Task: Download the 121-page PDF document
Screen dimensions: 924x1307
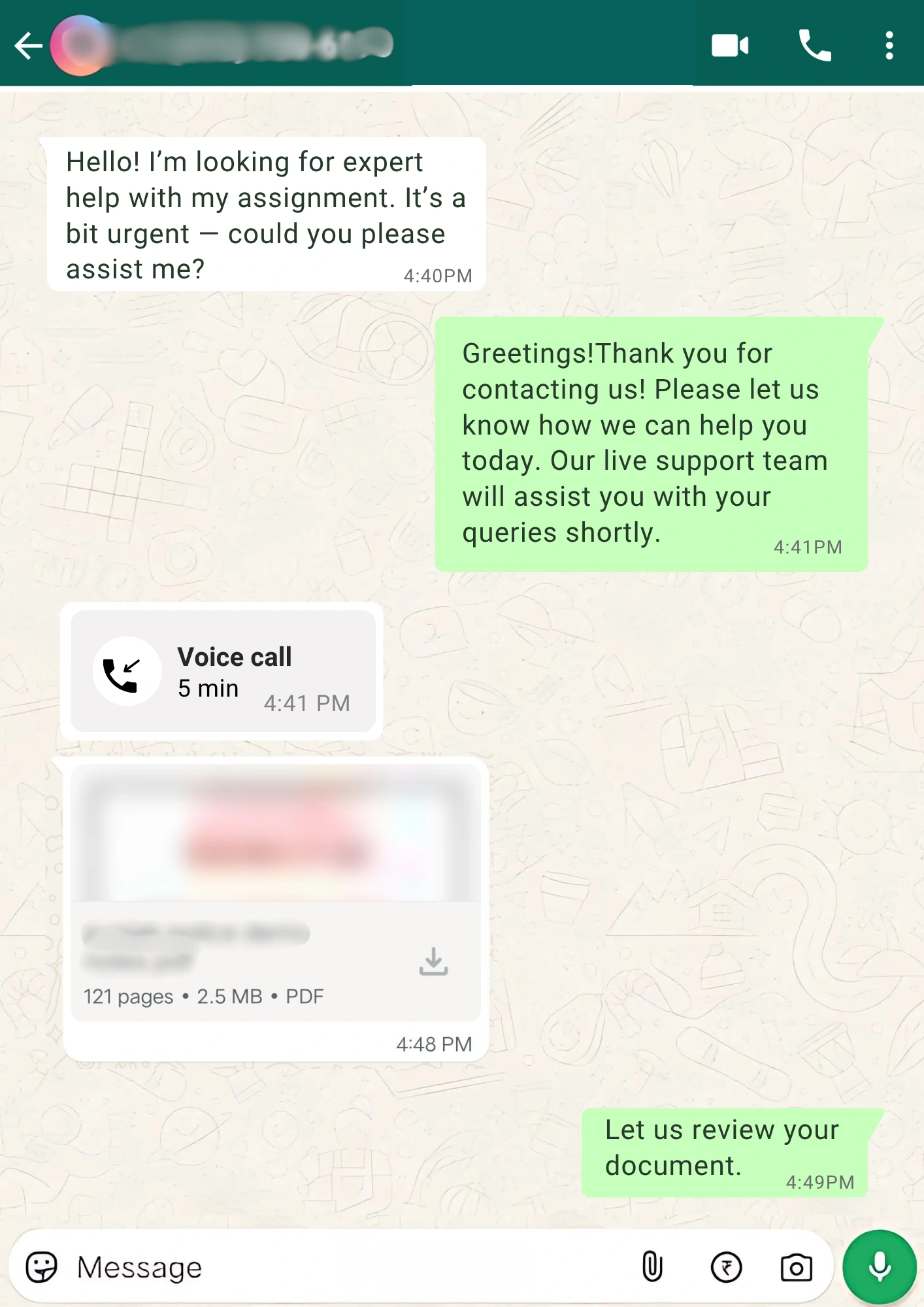Action: (433, 961)
